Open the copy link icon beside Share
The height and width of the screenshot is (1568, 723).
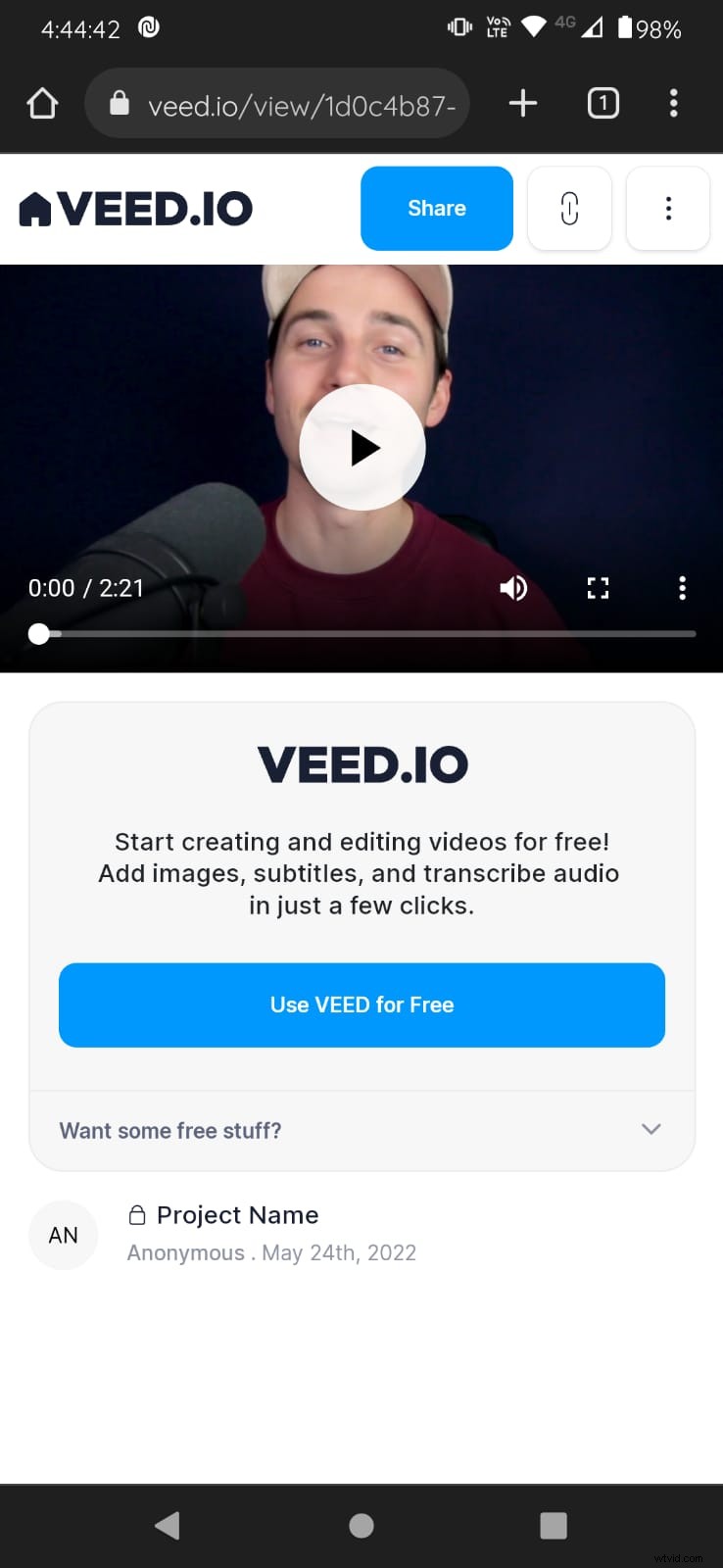569,208
